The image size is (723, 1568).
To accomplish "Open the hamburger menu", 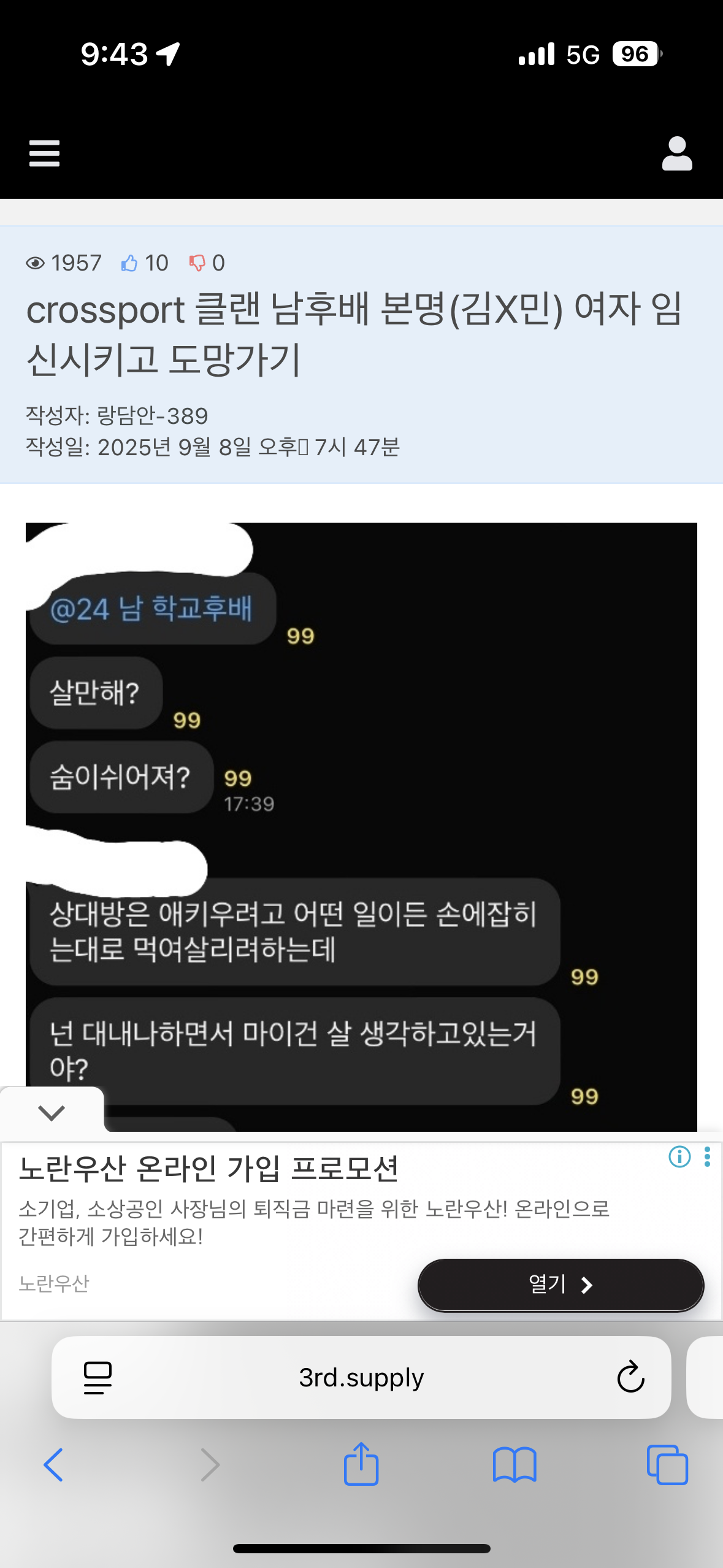I will [x=44, y=153].
